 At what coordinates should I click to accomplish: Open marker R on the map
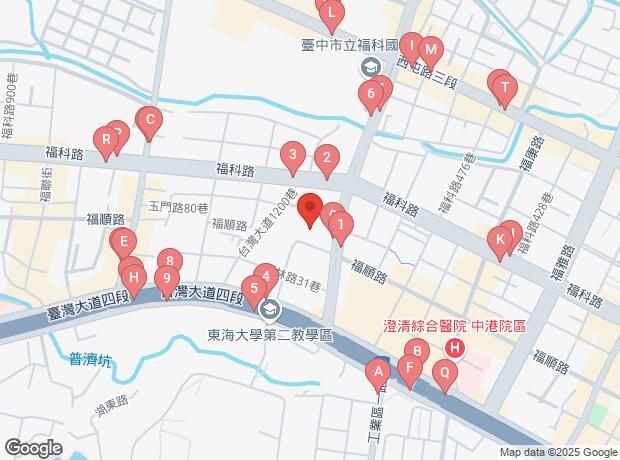pyautogui.click(x=105, y=139)
